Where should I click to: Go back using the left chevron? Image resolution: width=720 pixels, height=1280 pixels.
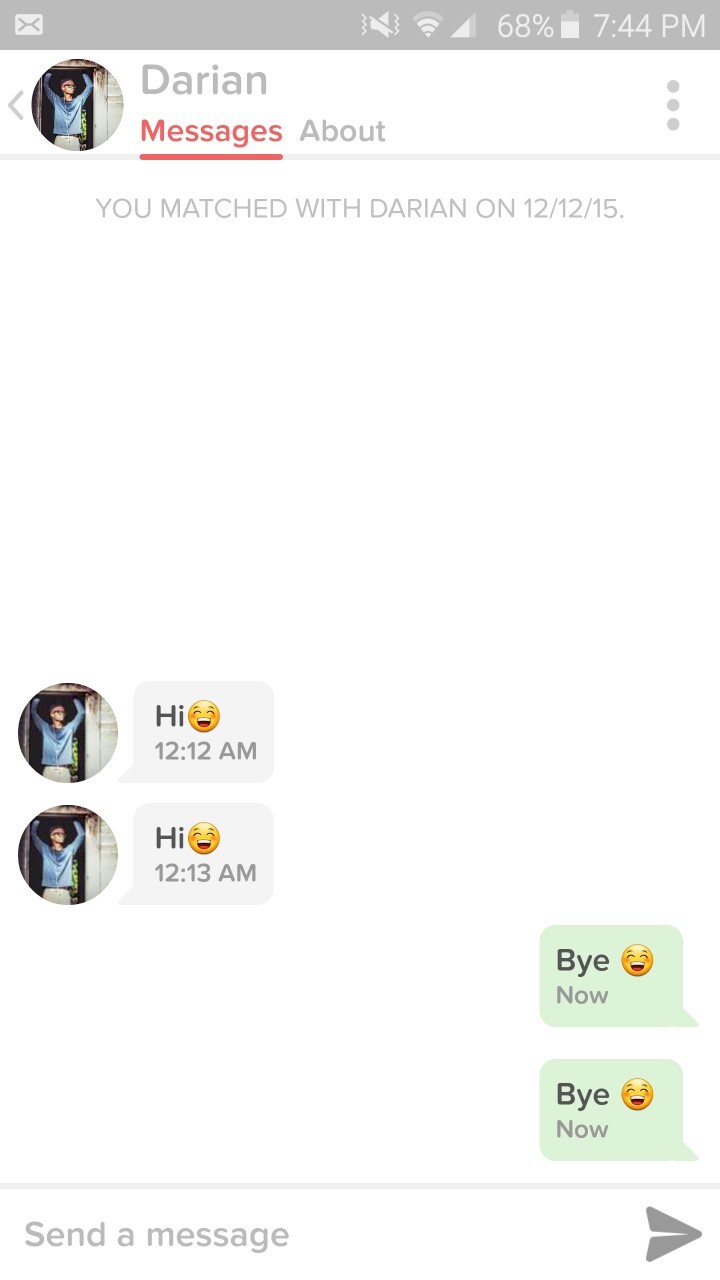pos(15,105)
